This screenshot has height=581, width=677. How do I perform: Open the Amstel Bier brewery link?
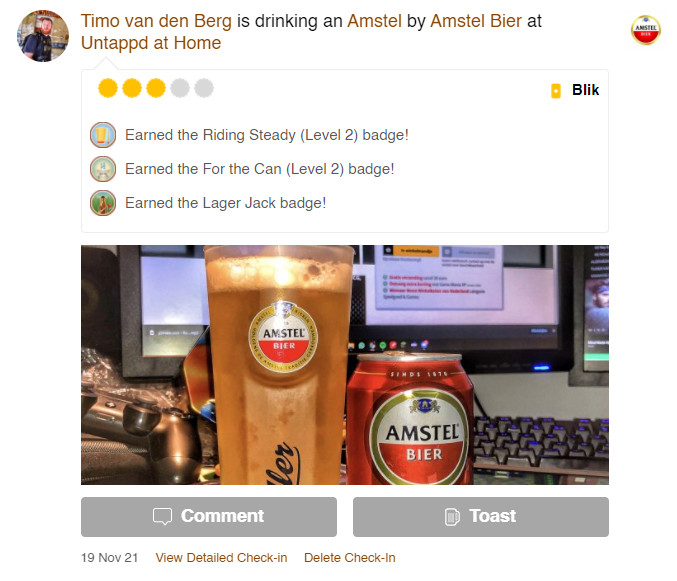tap(476, 21)
